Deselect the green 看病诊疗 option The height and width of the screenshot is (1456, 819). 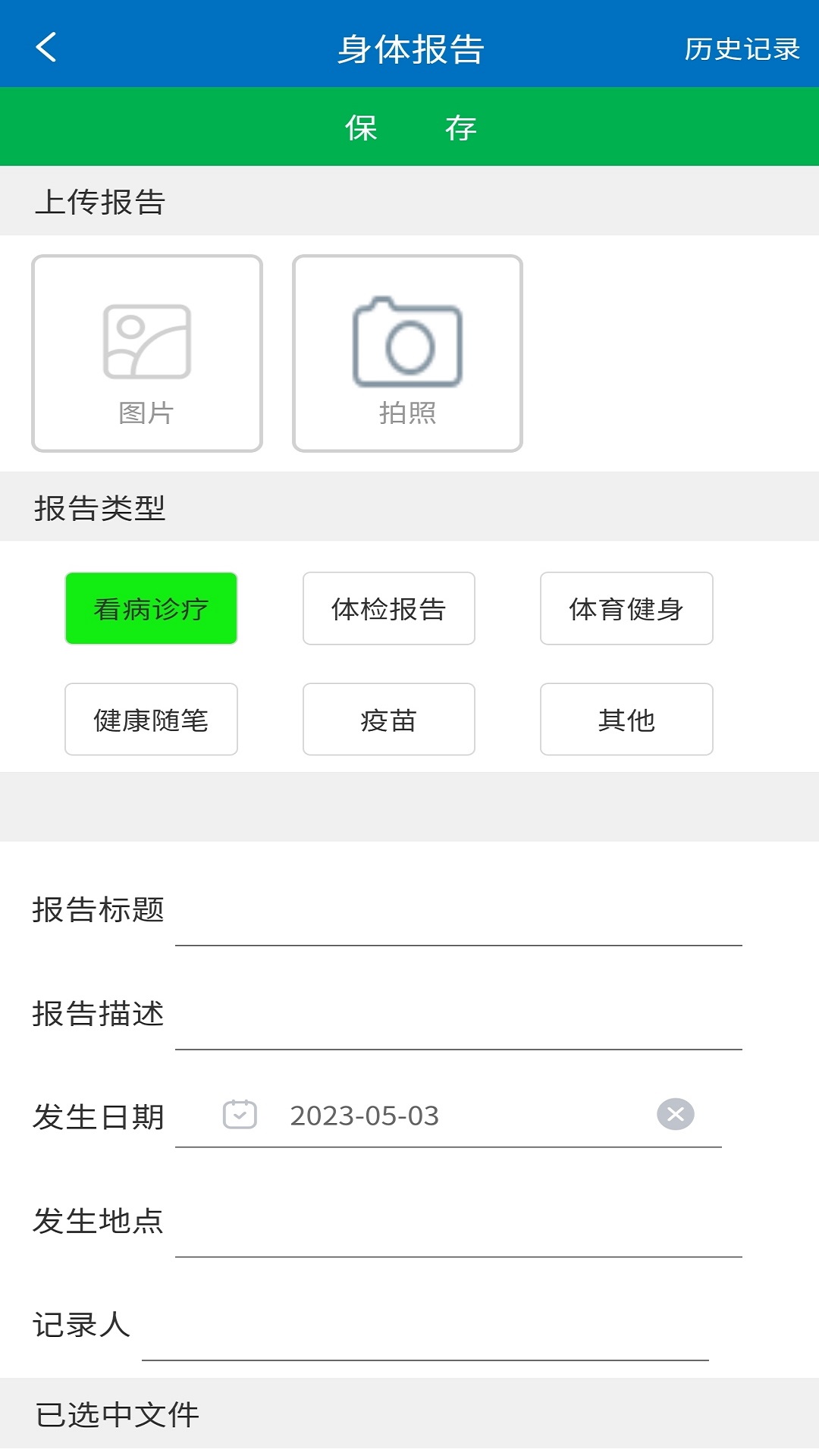pyautogui.click(x=150, y=607)
